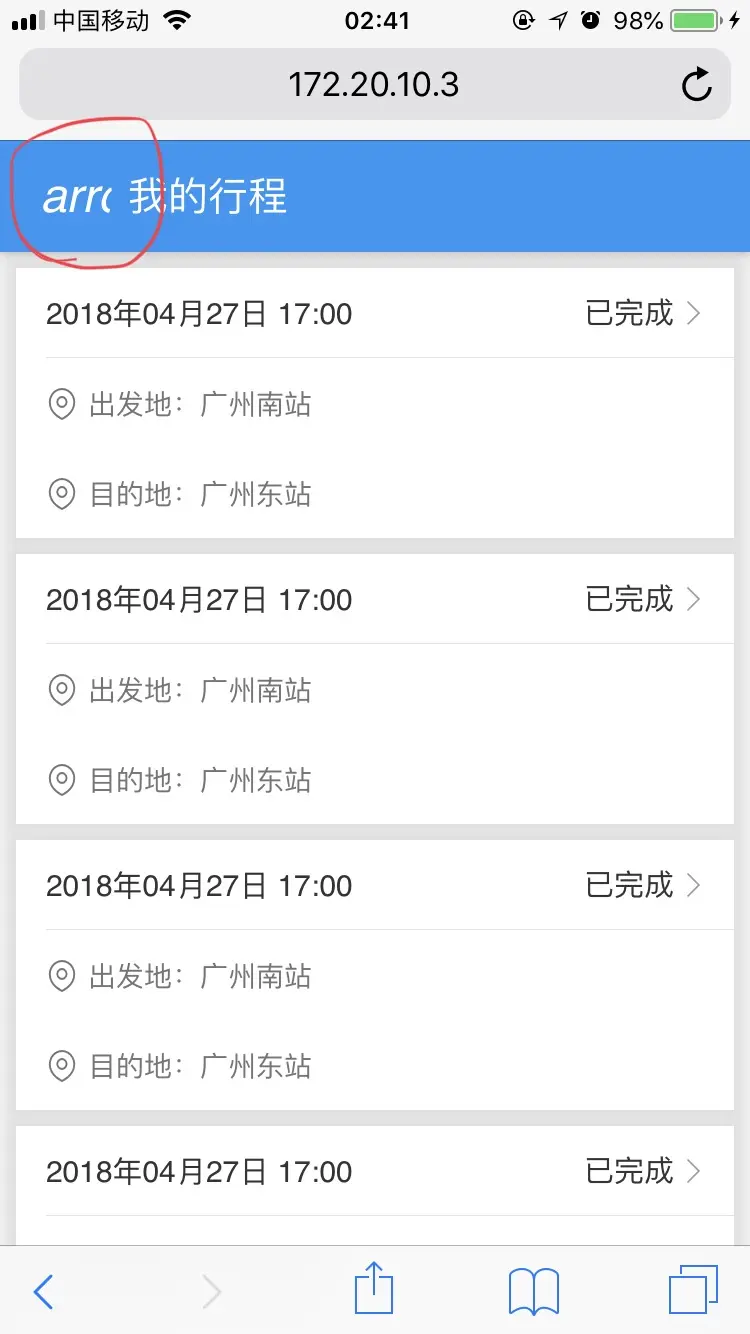This screenshot has height=1334, width=750.
Task: Reload the page from the address bar
Action: tap(696, 85)
